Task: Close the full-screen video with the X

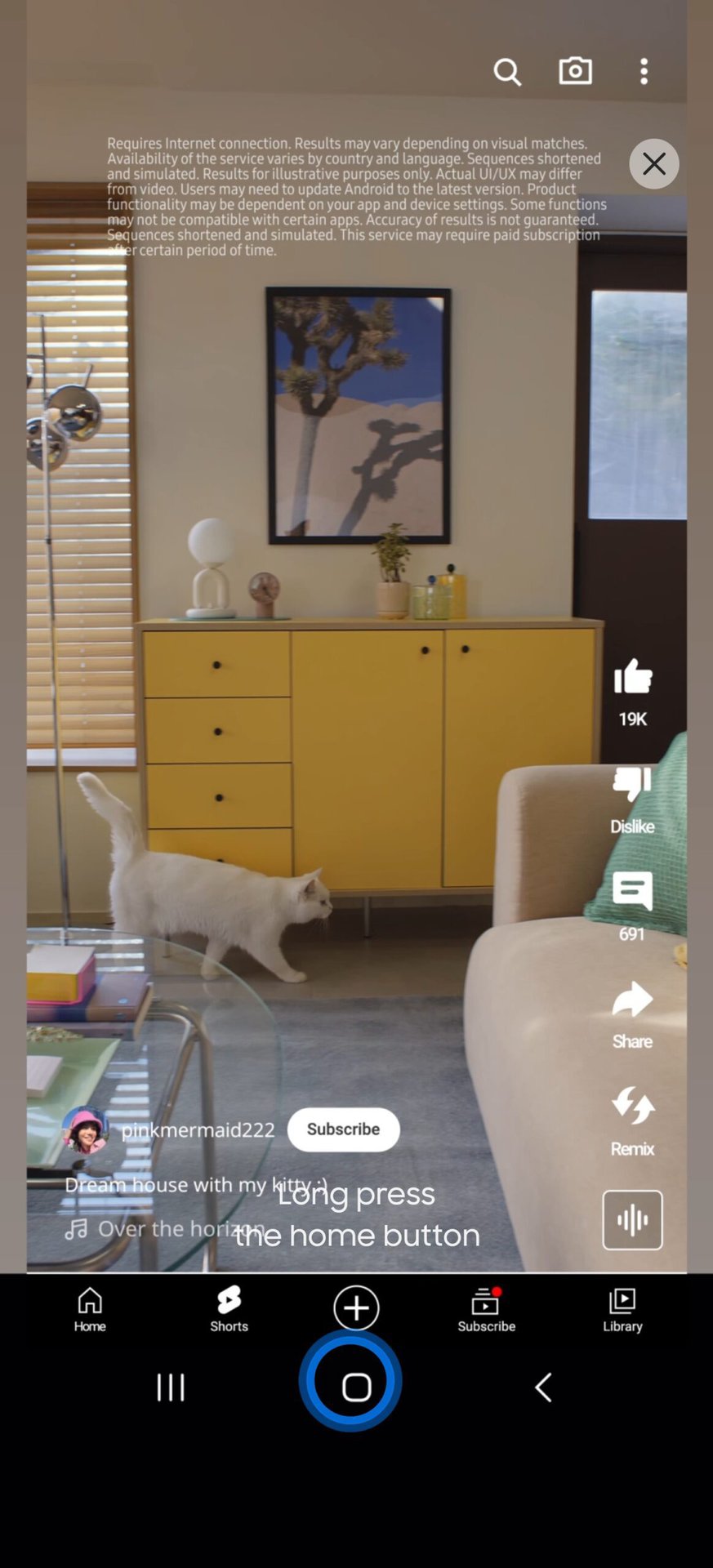Action: pos(653,164)
